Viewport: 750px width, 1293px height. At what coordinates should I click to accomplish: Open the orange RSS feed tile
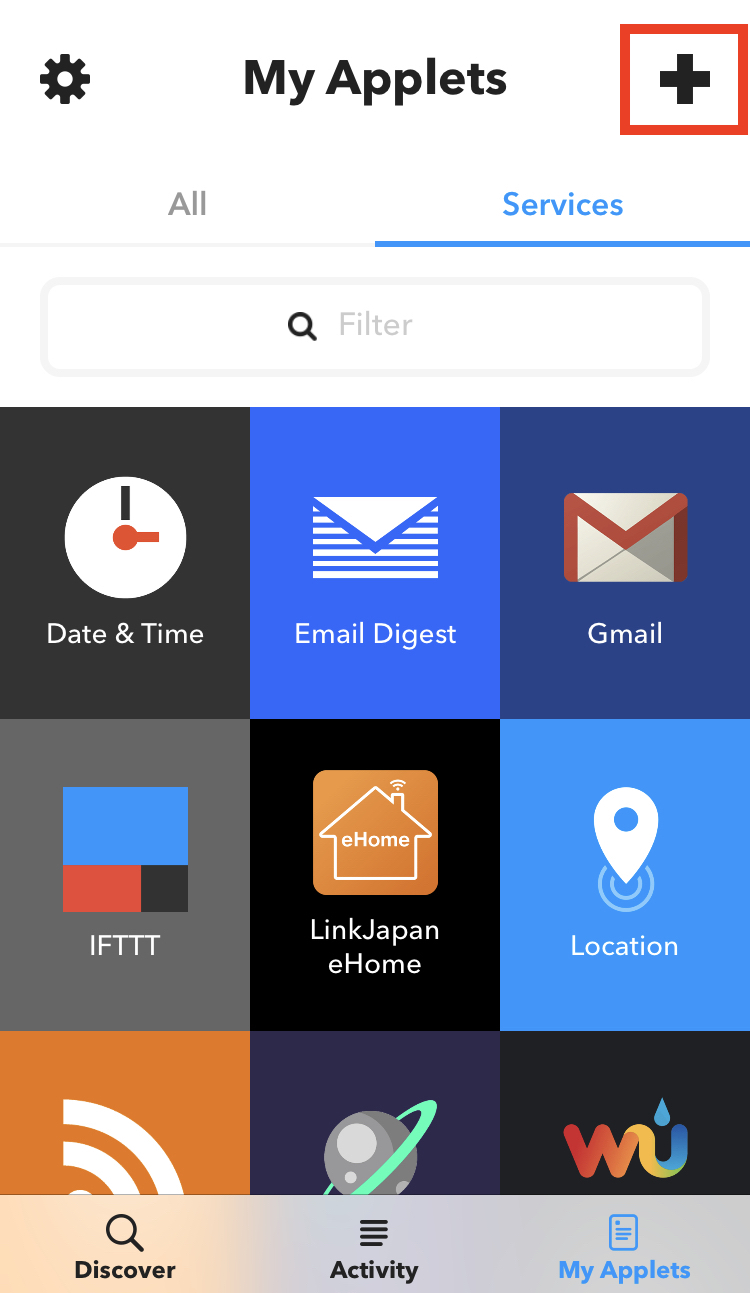coord(125,1113)
